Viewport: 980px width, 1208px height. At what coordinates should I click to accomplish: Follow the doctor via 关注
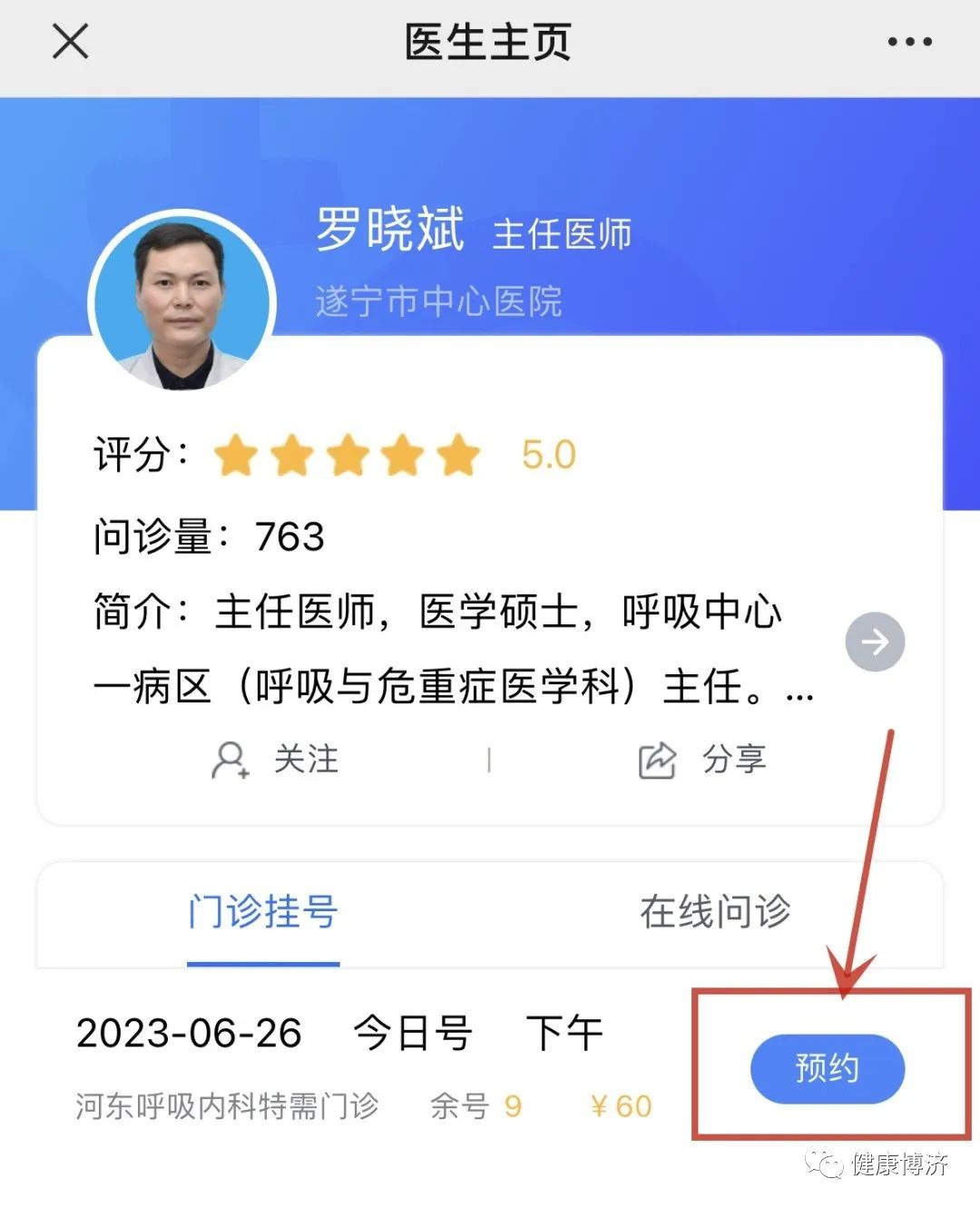point(276,760)
